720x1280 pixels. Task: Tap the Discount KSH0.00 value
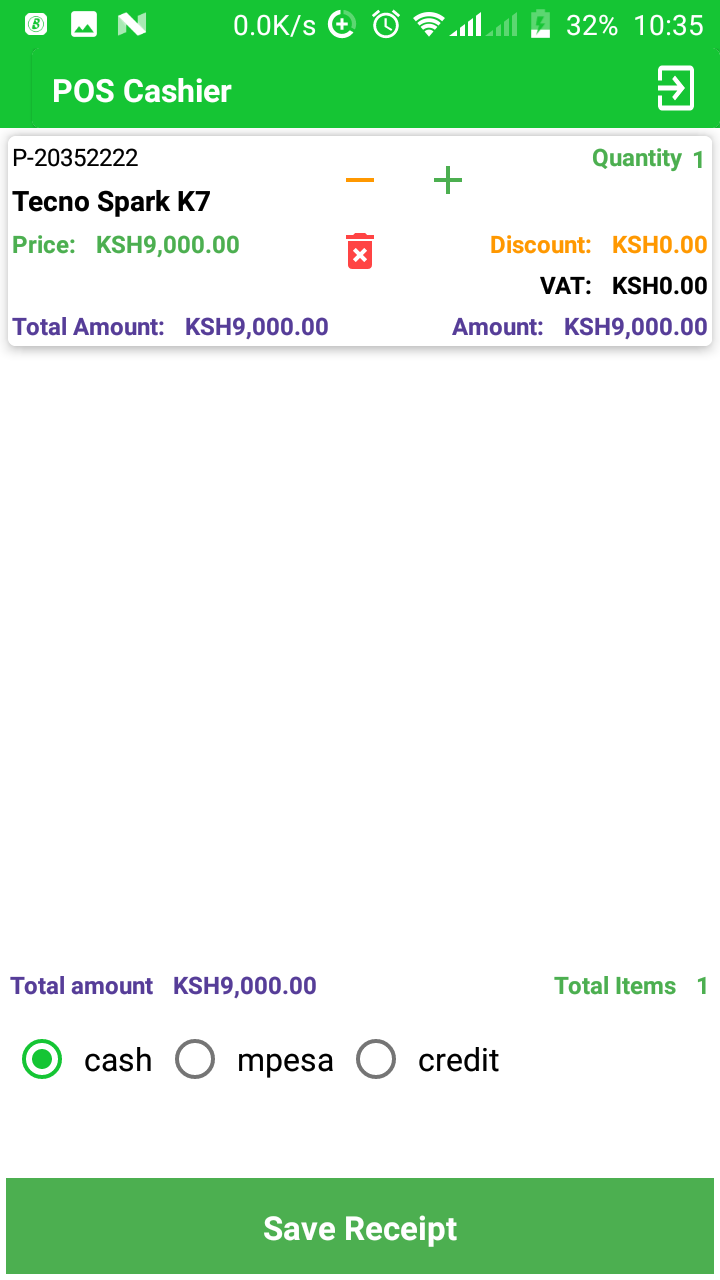point(659,244)
